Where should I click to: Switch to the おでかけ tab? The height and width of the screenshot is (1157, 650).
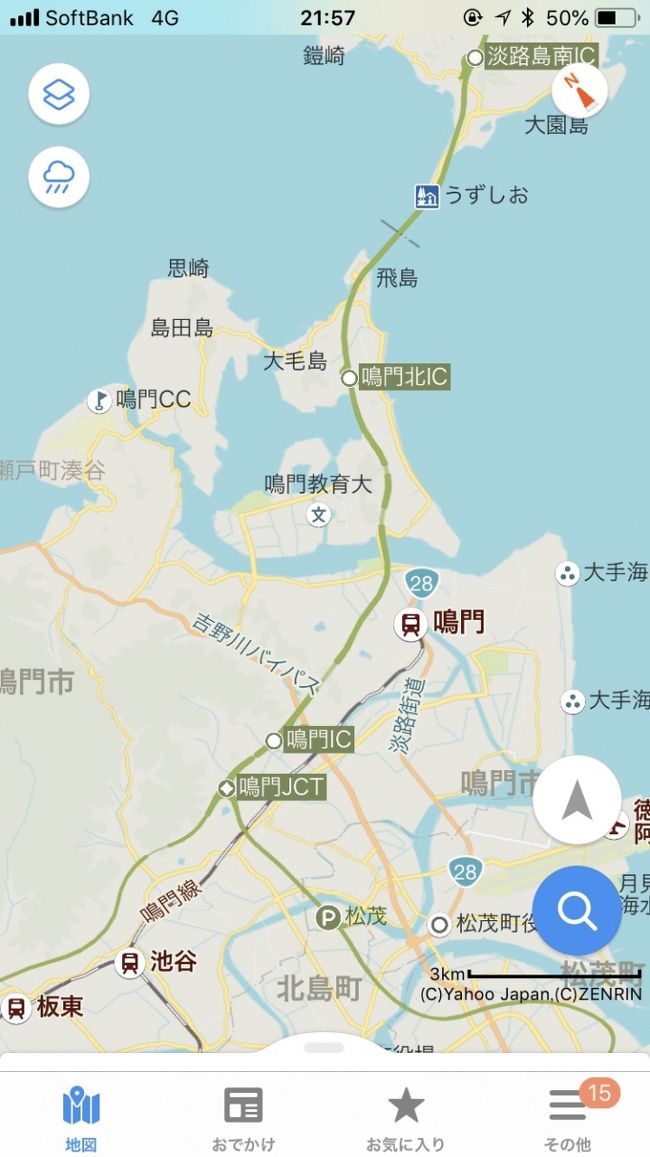pos(243,1119)
